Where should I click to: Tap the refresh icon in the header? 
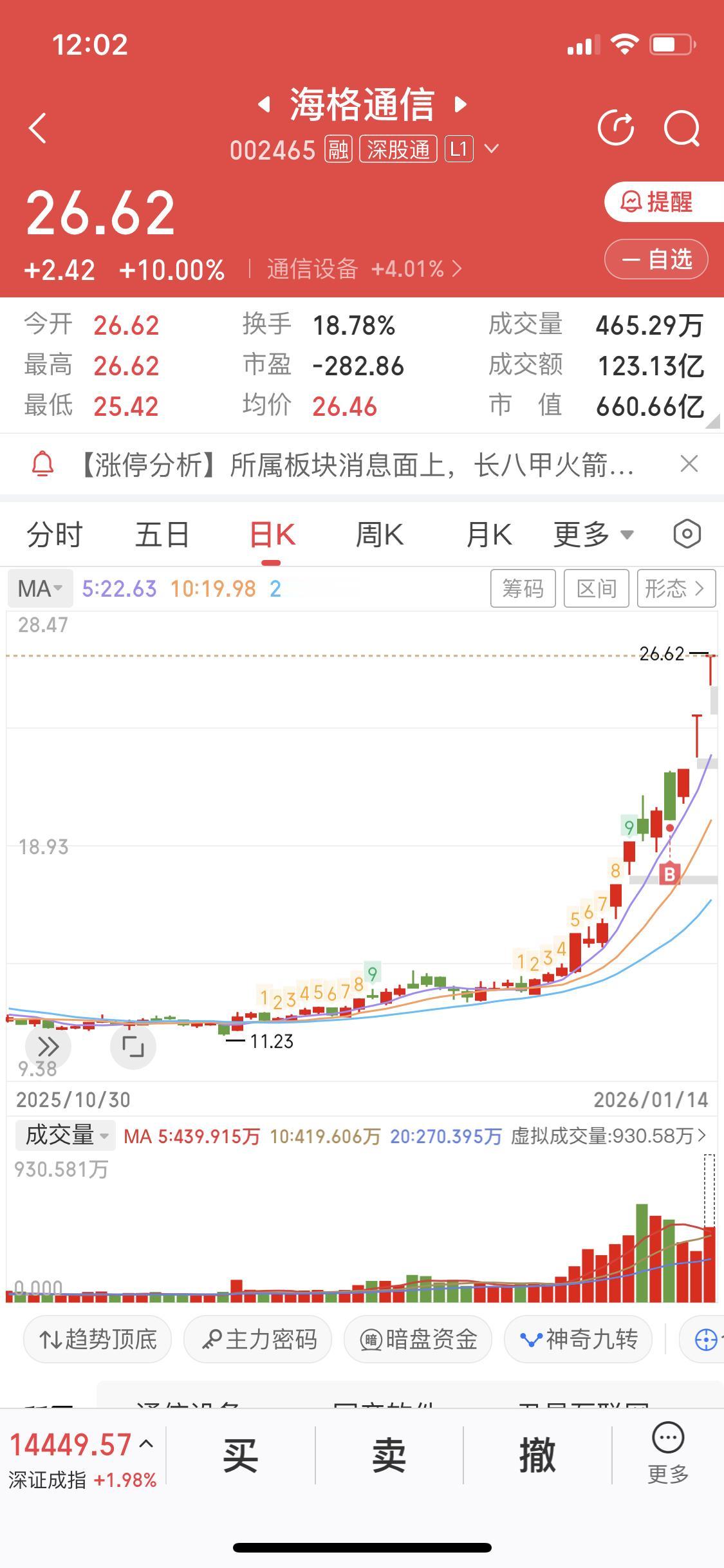click(x=616, y=127)
